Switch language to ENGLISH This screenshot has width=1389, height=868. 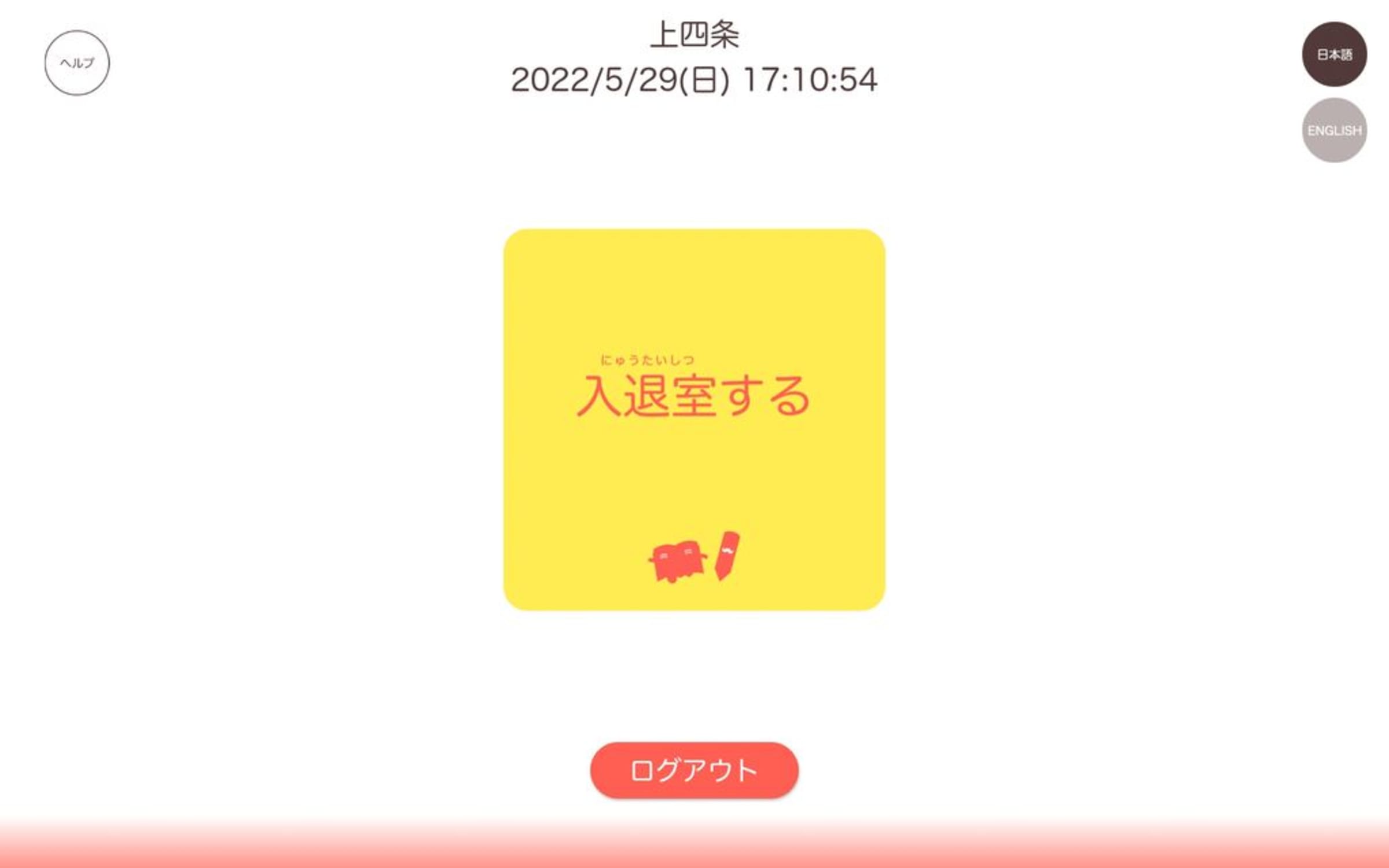click(1334, 130)
